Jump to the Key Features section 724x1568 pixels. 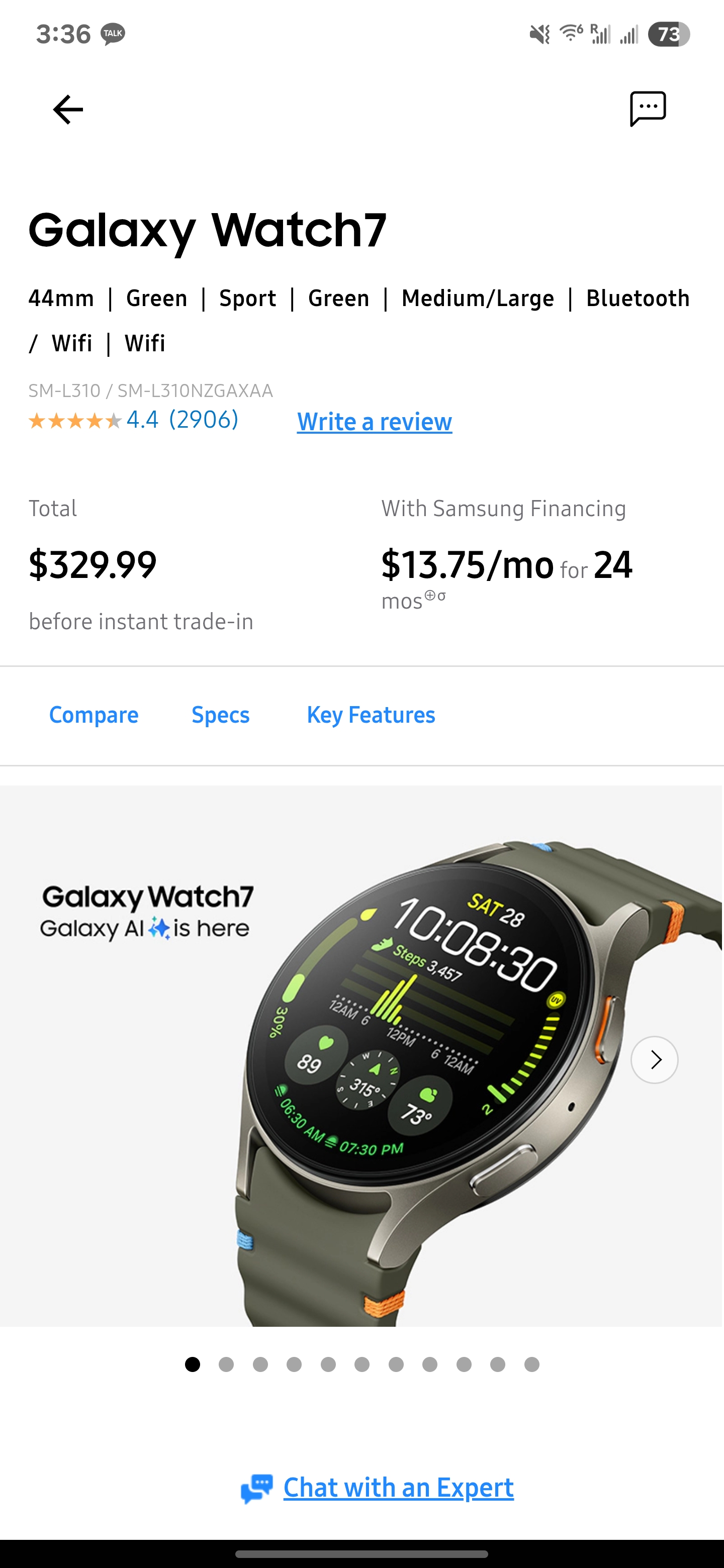371,715
